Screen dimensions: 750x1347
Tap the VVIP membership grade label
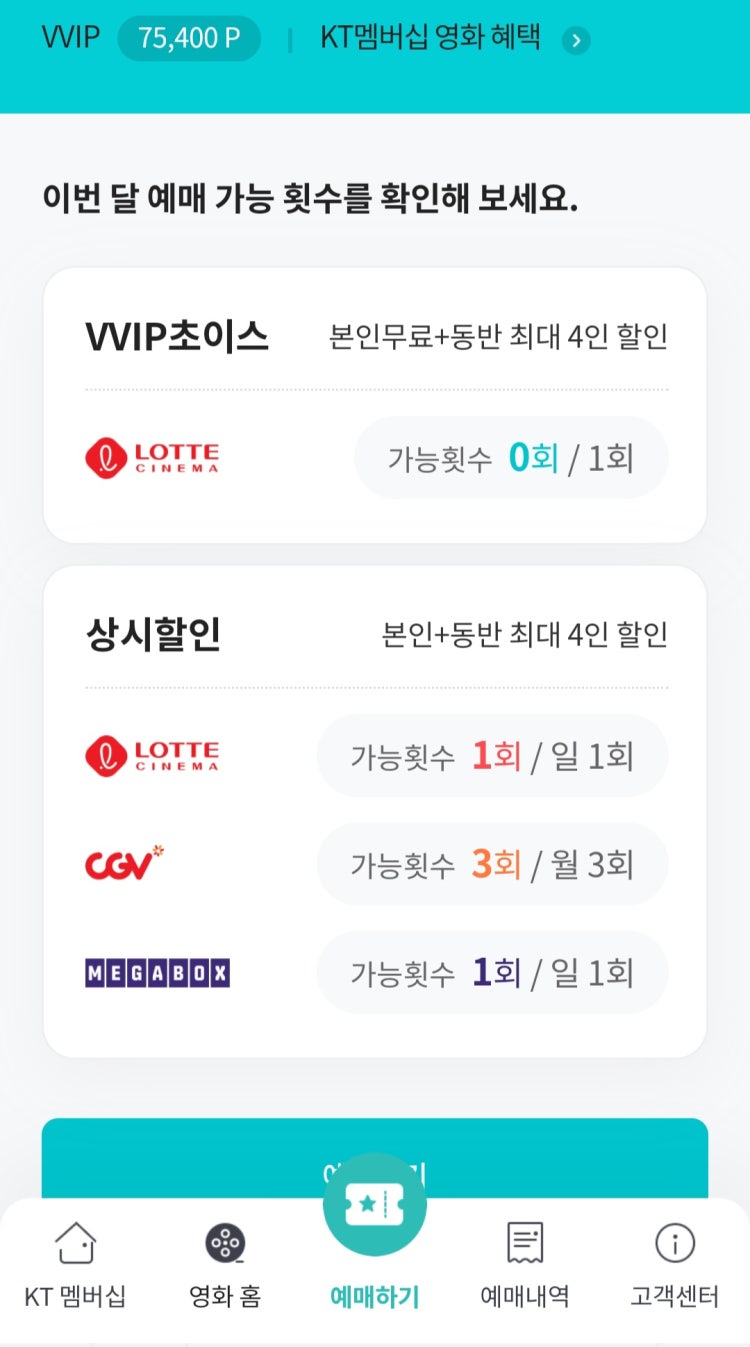69,37
